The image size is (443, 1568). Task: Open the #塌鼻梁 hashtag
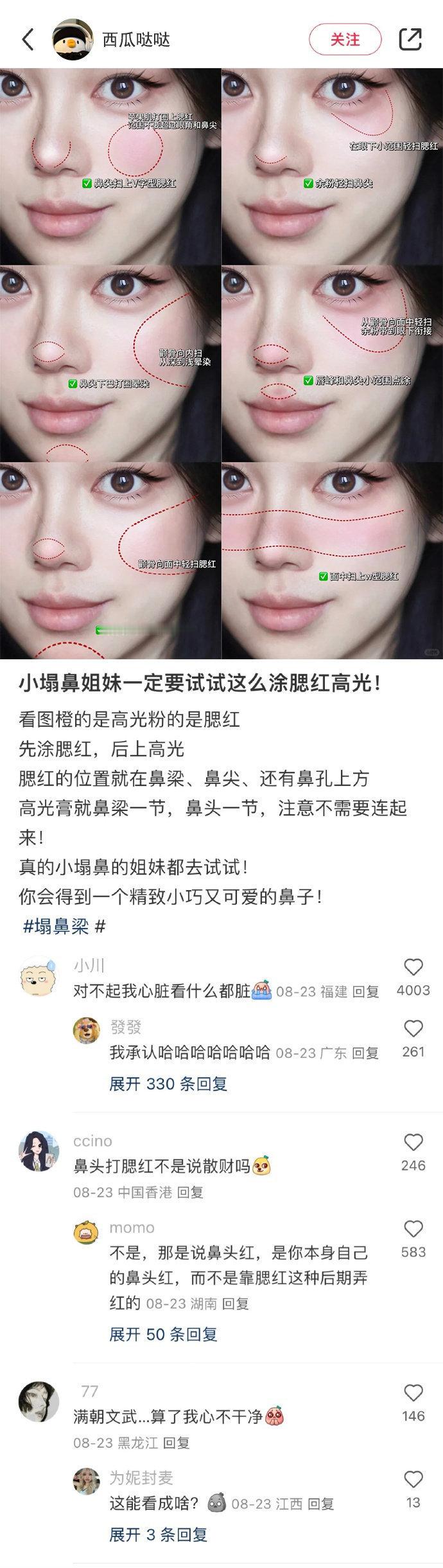(x=56, y=926)
